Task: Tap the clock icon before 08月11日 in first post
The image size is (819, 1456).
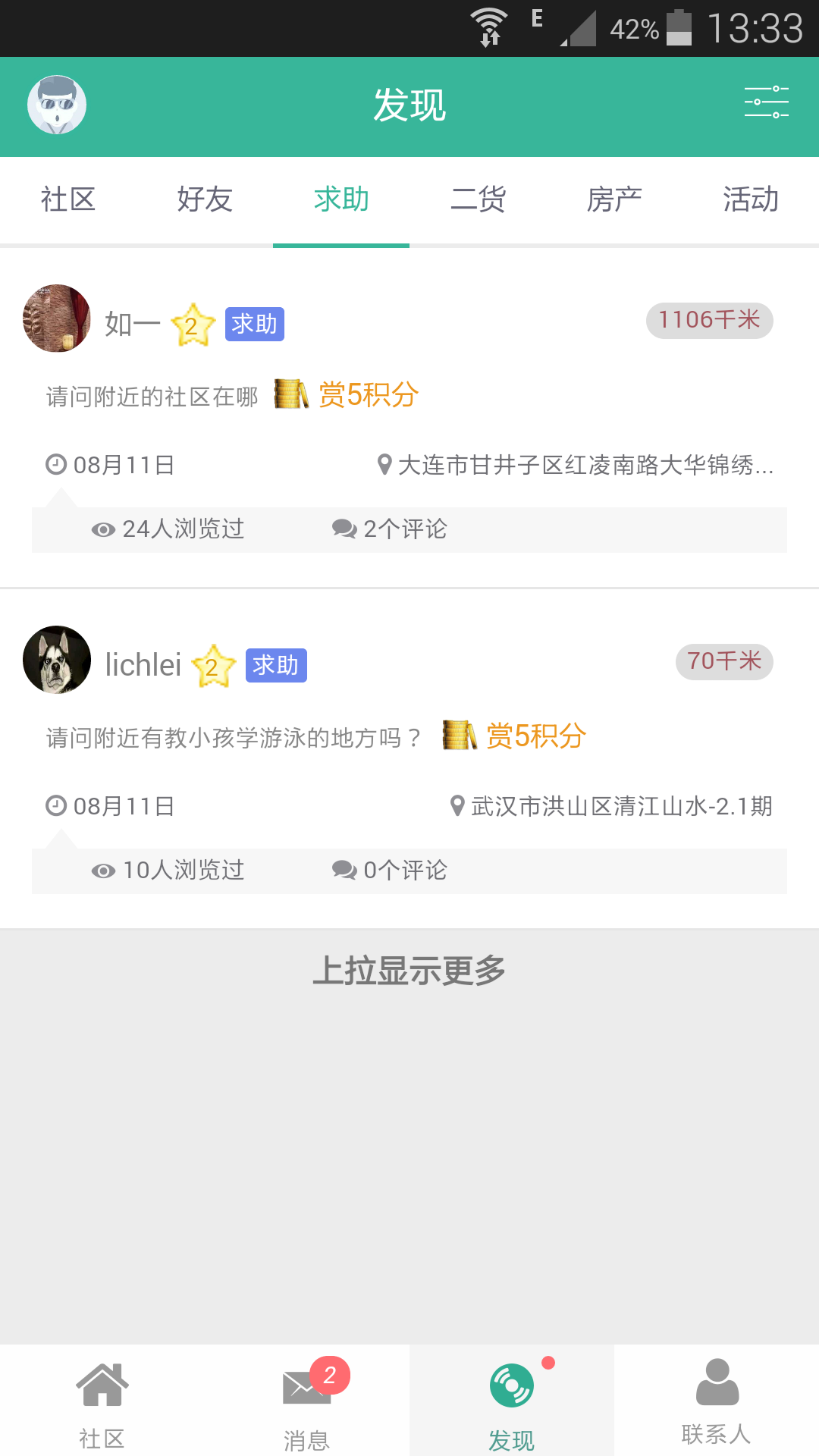Action: (55, 466)
